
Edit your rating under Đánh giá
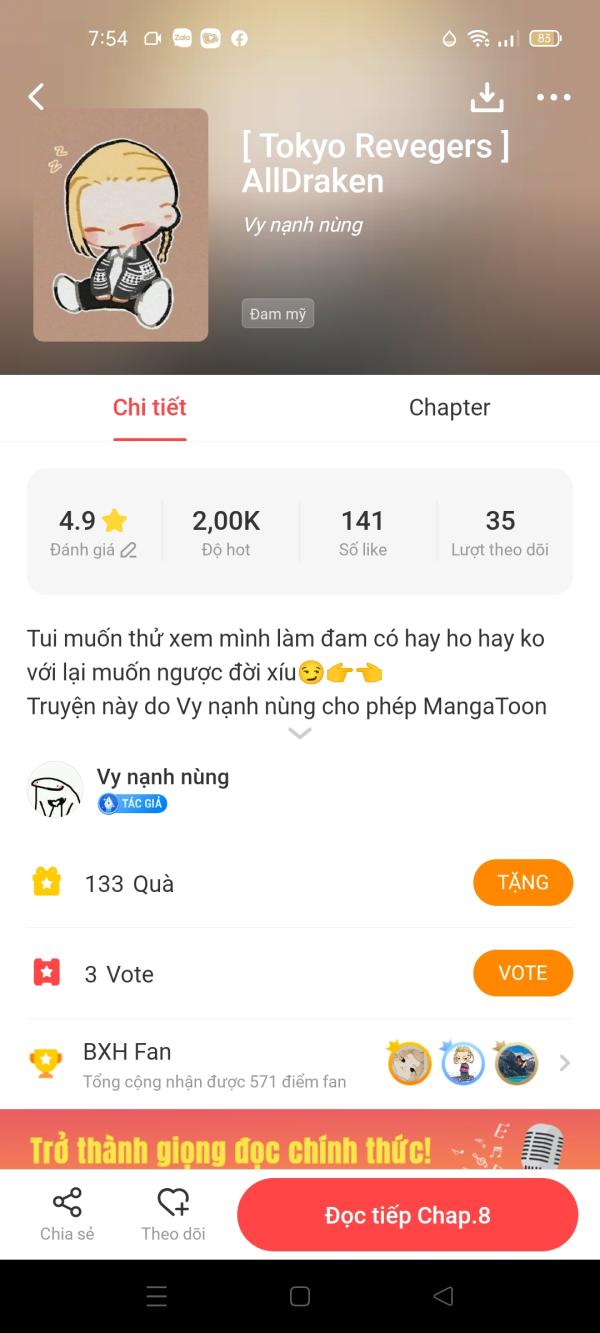pos(128,550)
